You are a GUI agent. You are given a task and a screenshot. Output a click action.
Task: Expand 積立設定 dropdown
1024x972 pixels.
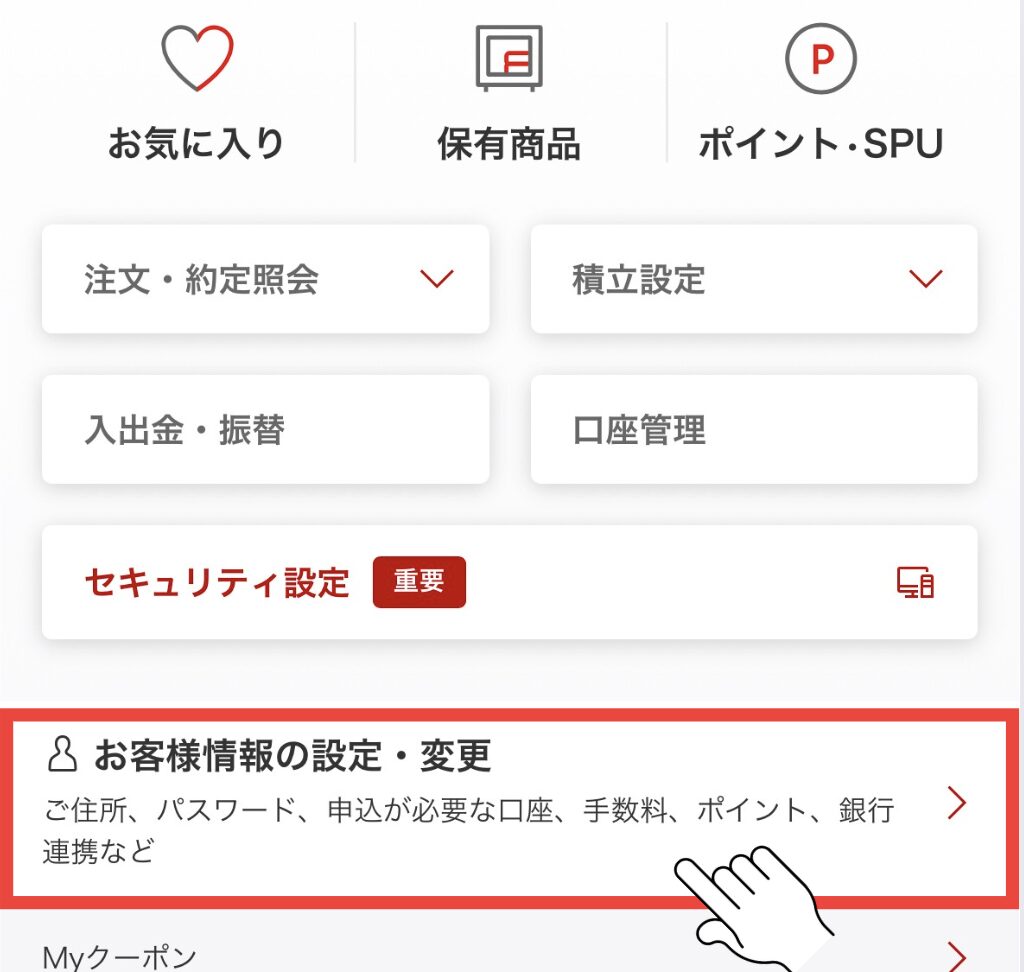coord(753,279)
